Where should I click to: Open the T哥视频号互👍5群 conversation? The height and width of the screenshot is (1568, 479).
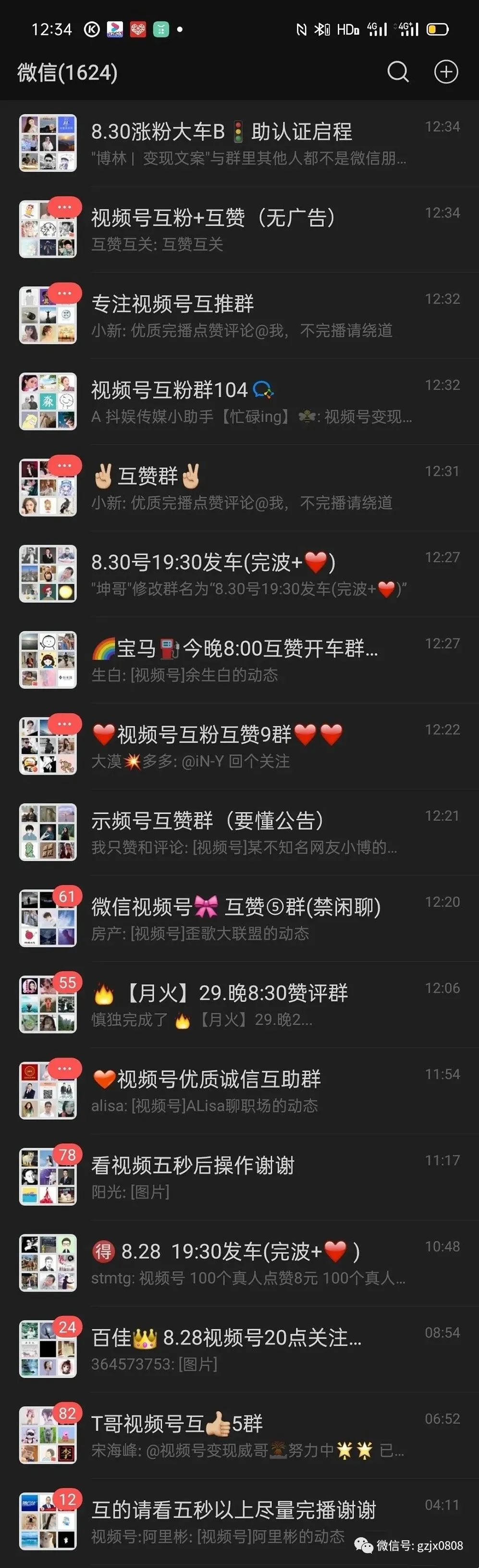(244, 1435)
